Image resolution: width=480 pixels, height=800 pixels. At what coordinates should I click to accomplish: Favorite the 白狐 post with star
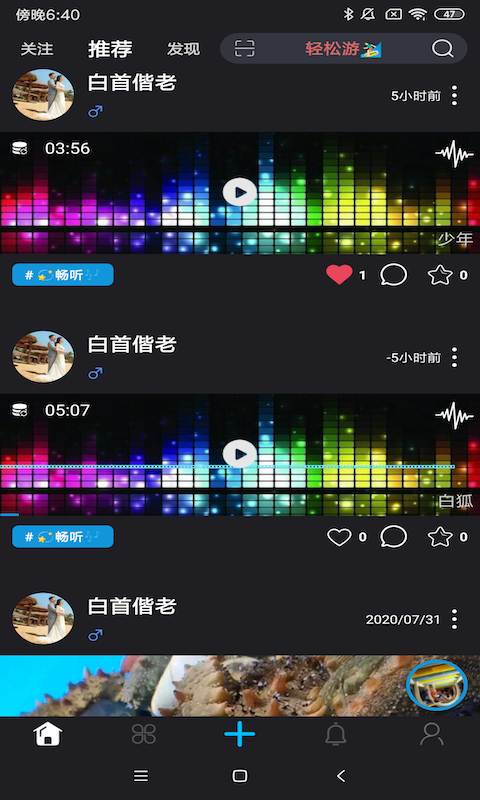click(440, 537)
